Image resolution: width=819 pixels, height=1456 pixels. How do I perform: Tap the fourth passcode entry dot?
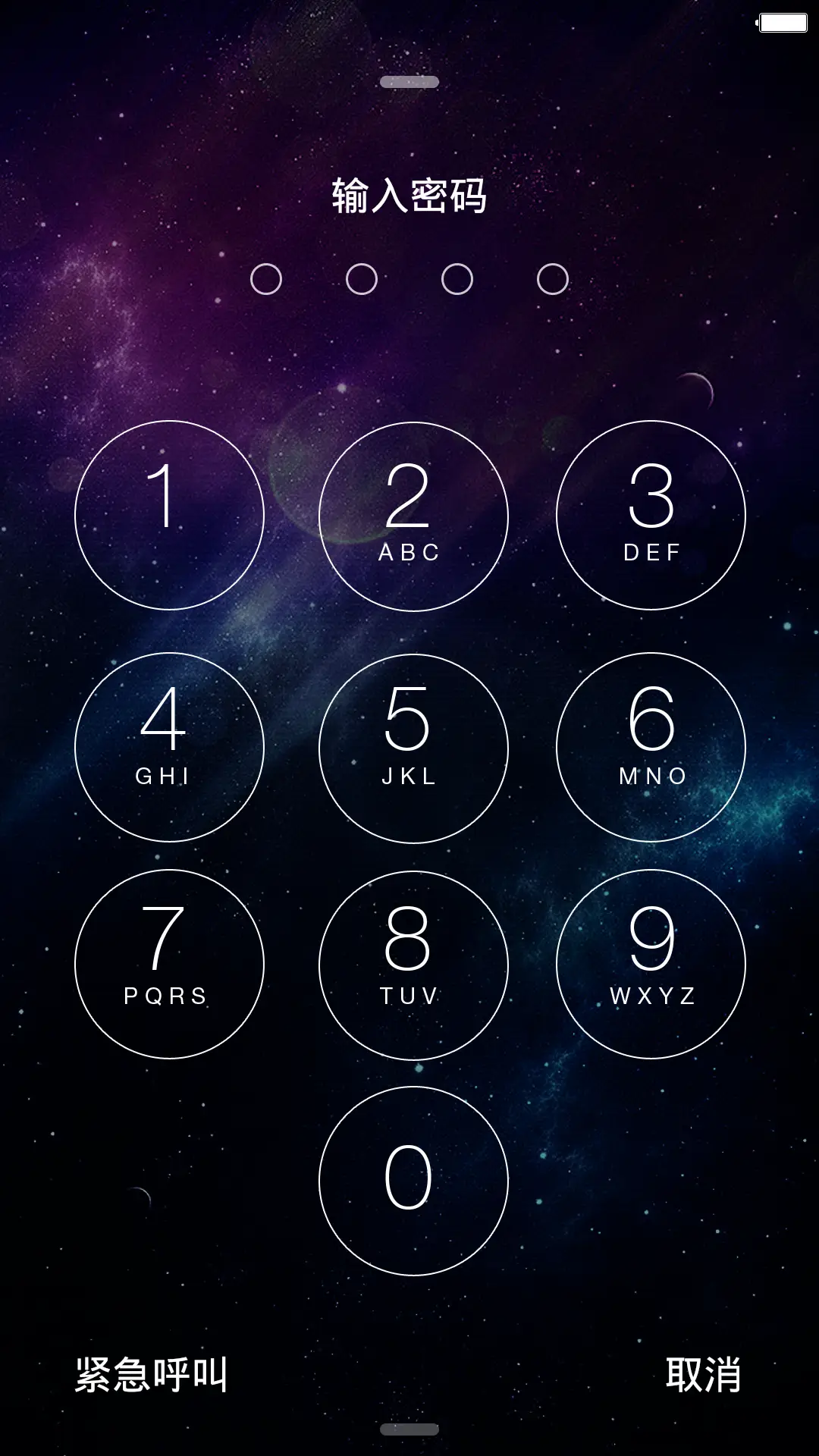[553, 279]
